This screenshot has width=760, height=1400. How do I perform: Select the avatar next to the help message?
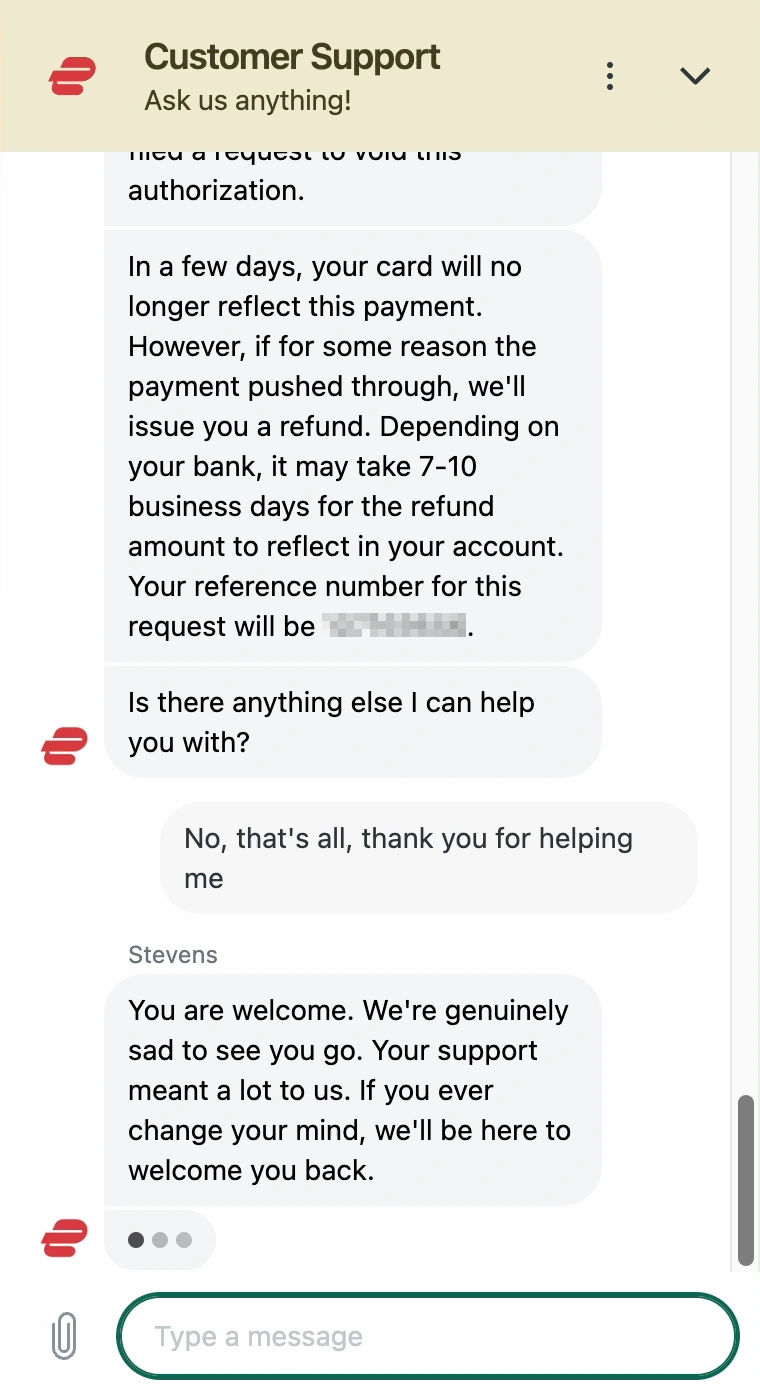coord(62,744)
